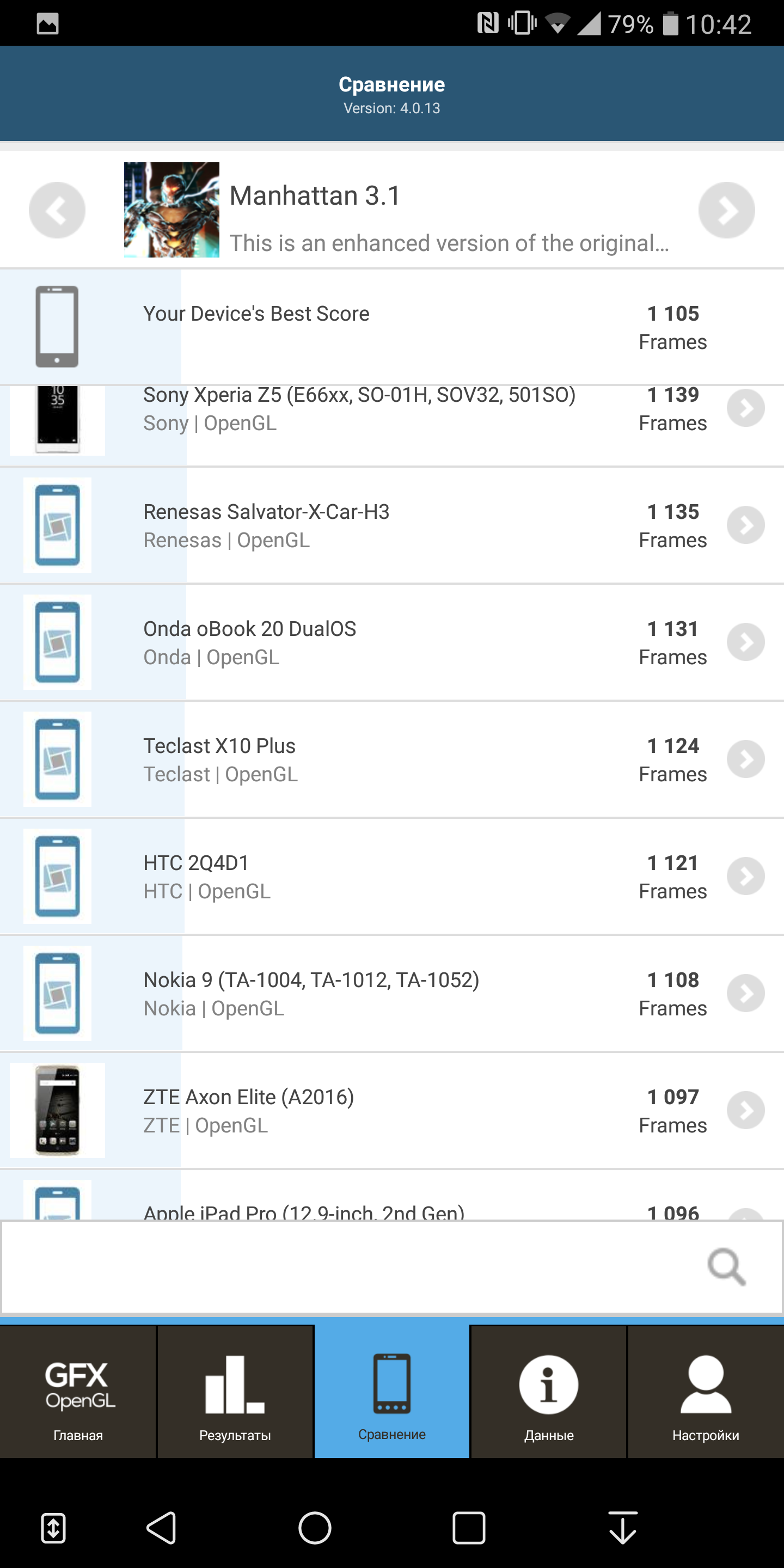Open Renesas Salvator-X-Car-H3 entry
The width and height of the screenshot is (784, 1568).
tap(392, 525)
